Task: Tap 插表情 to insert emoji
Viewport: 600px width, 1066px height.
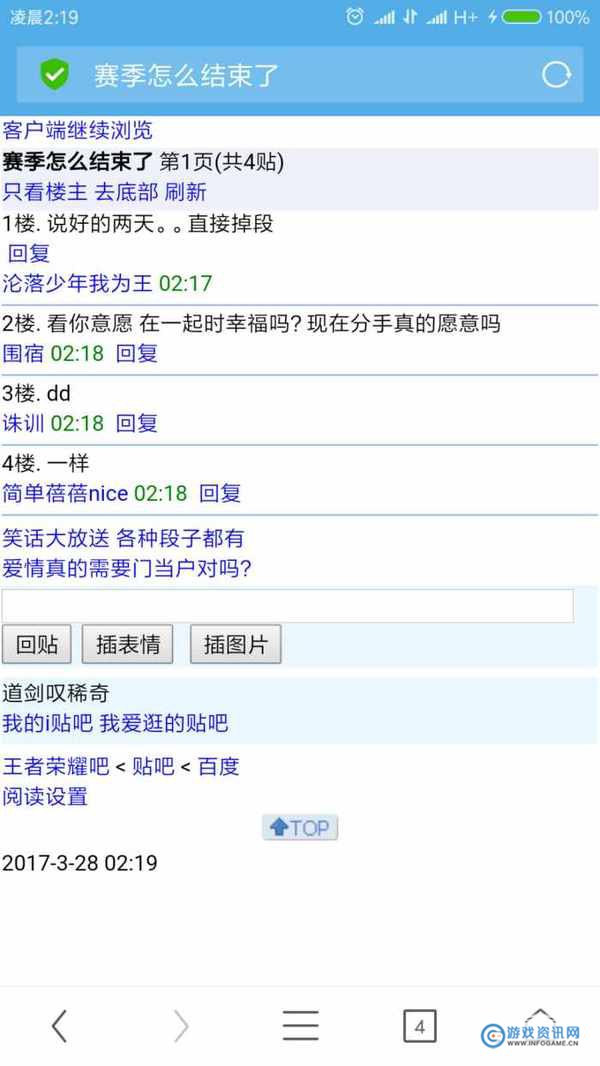Action: pos(128,644)
